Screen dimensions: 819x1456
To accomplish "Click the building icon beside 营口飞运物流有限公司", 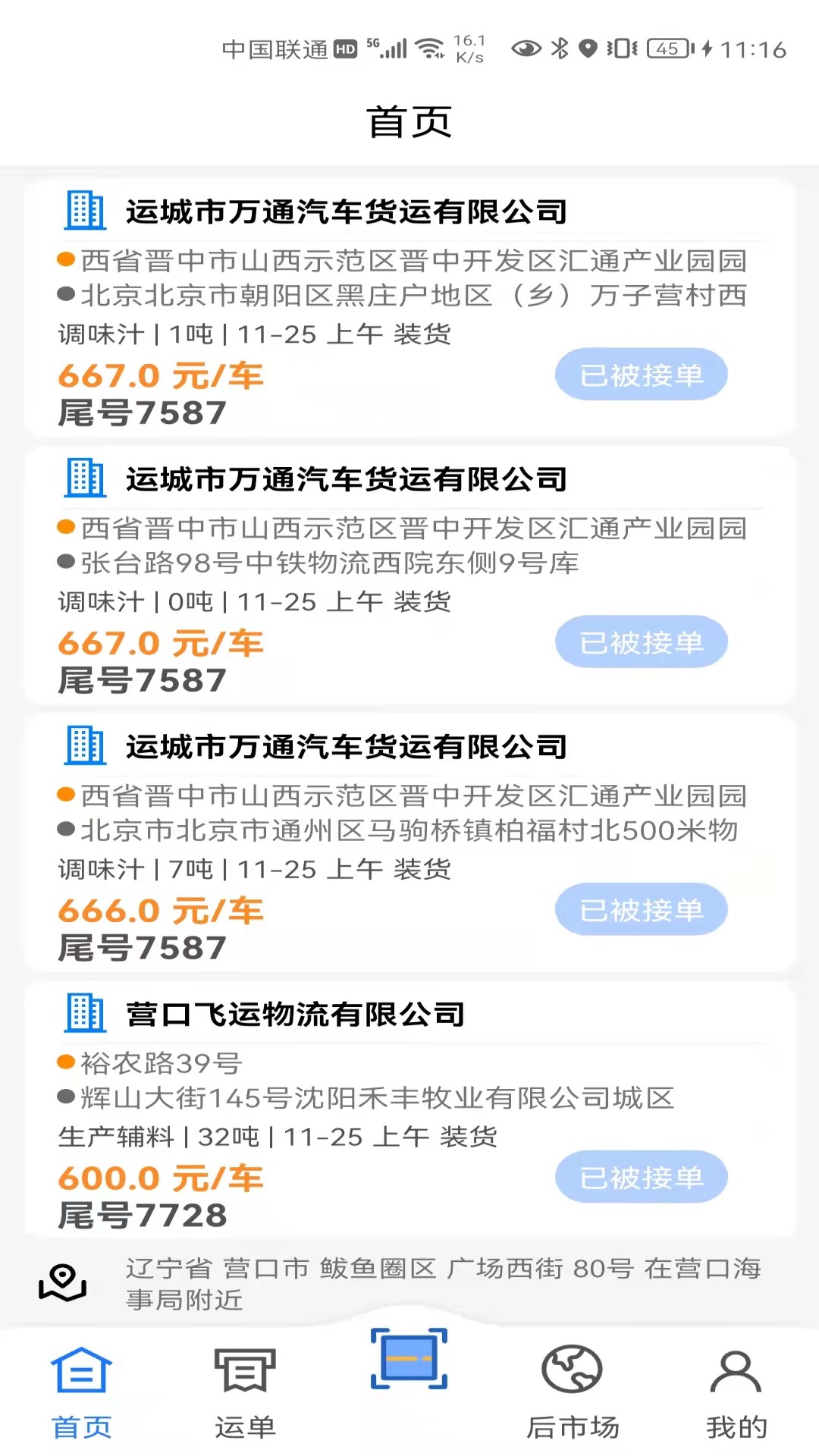I will click(x=85, y=1012).
